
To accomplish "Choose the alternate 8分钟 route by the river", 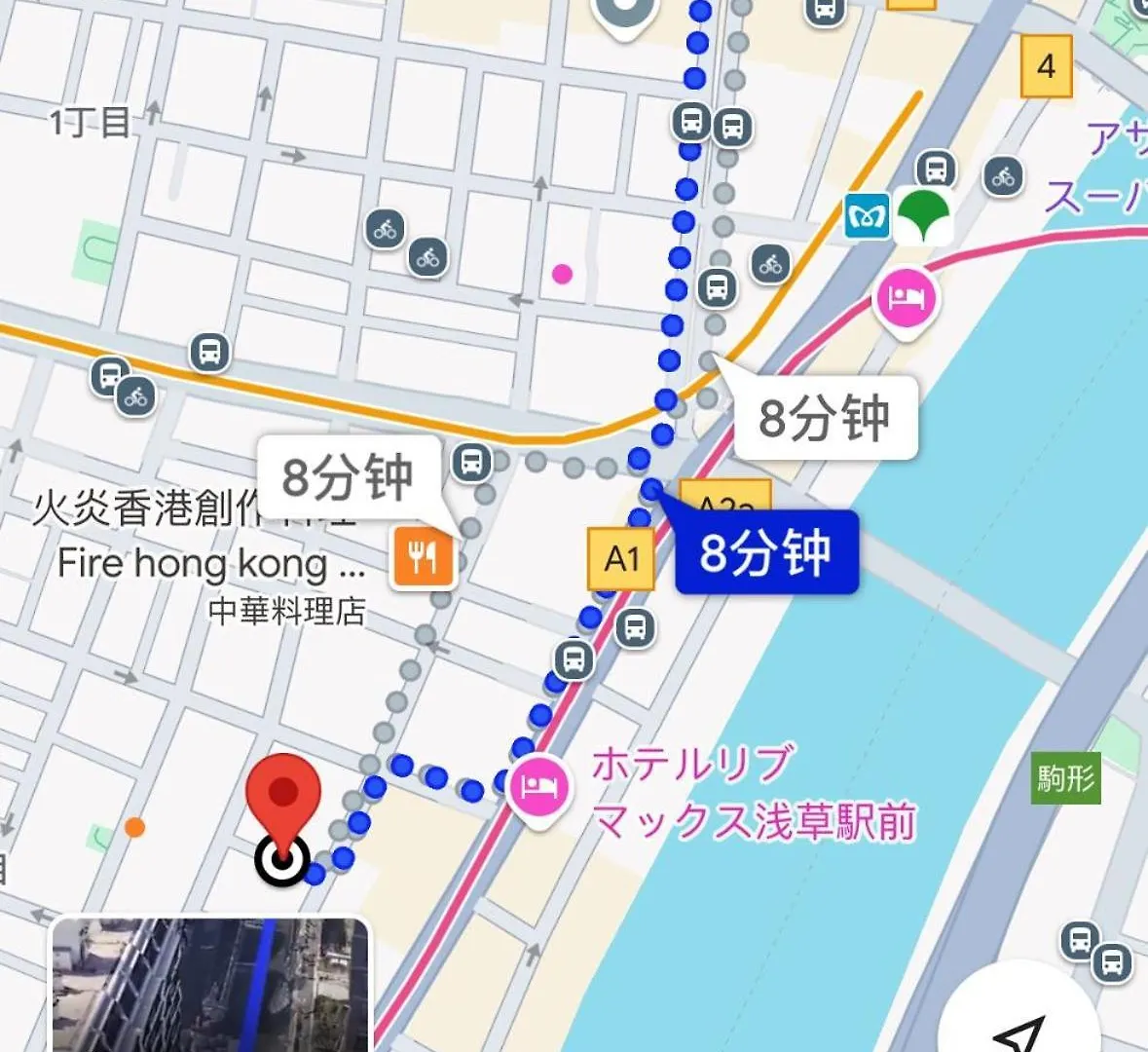I will (x=825, y=418).
